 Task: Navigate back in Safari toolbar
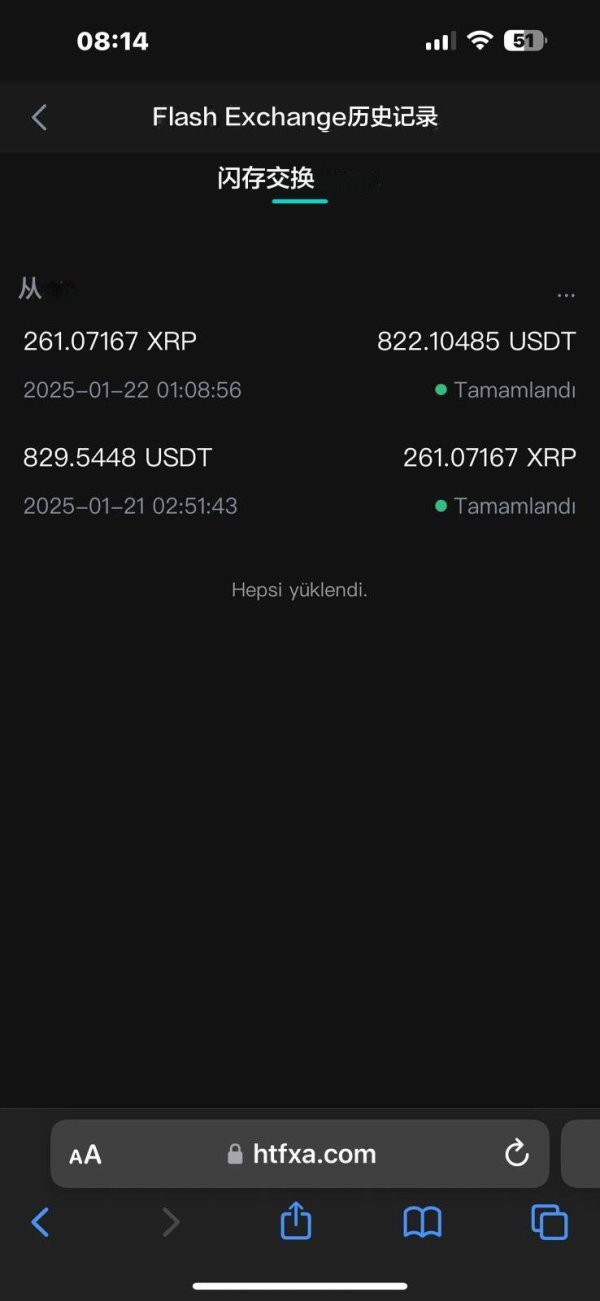tap(40, 1222)
